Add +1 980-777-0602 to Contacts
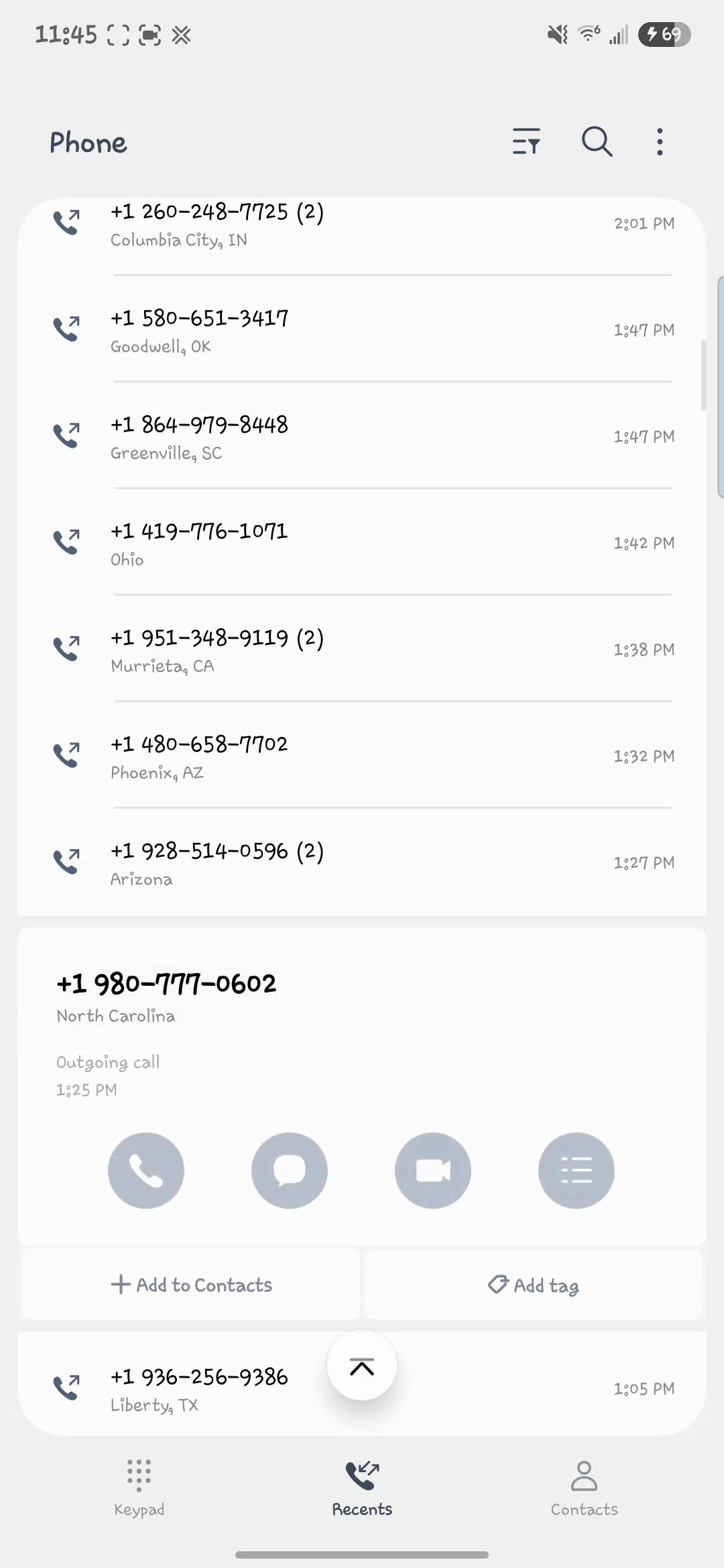 click(x=192, y=1285)
